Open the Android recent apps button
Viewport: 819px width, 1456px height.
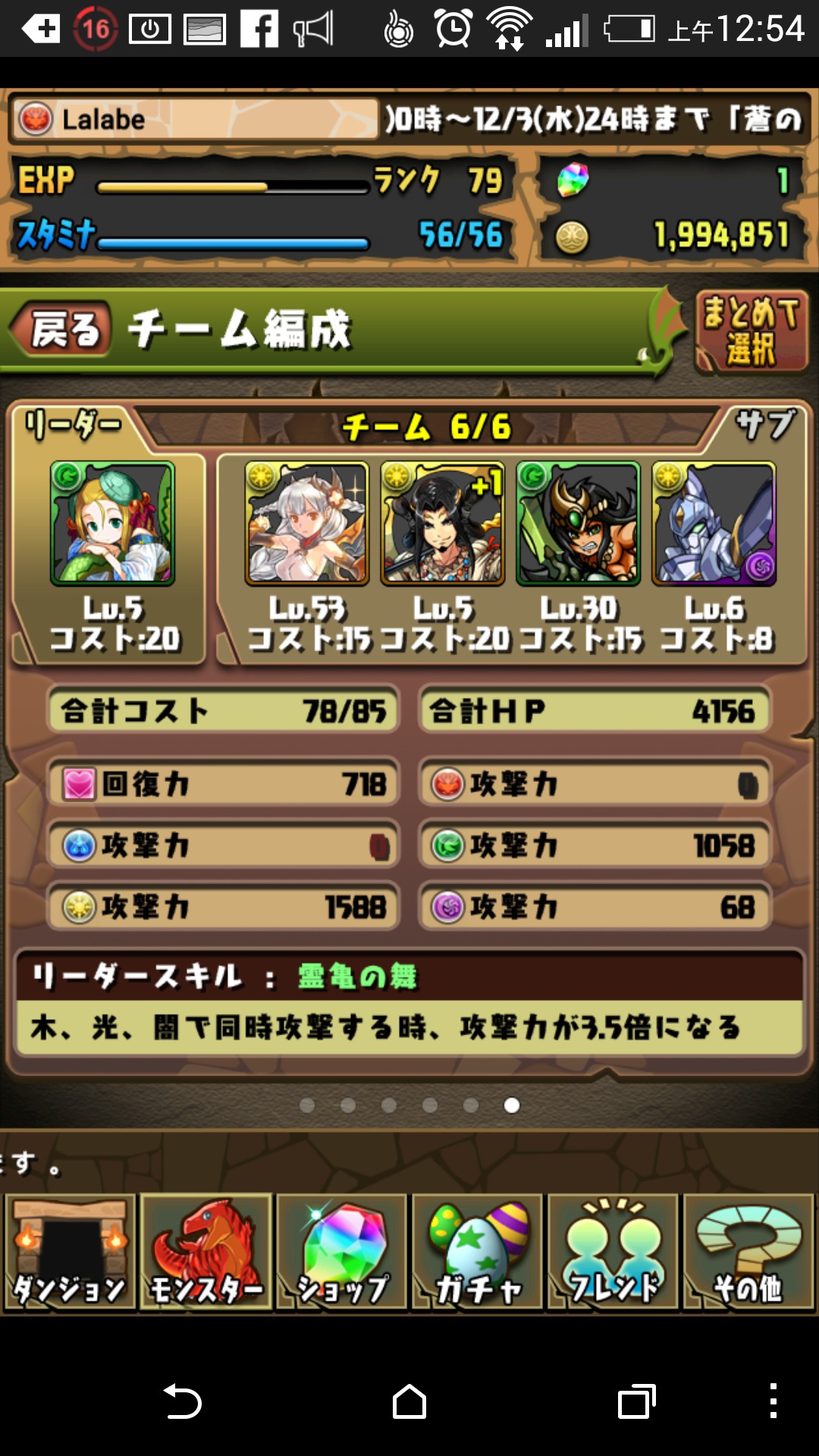[x=636, y=1401]
